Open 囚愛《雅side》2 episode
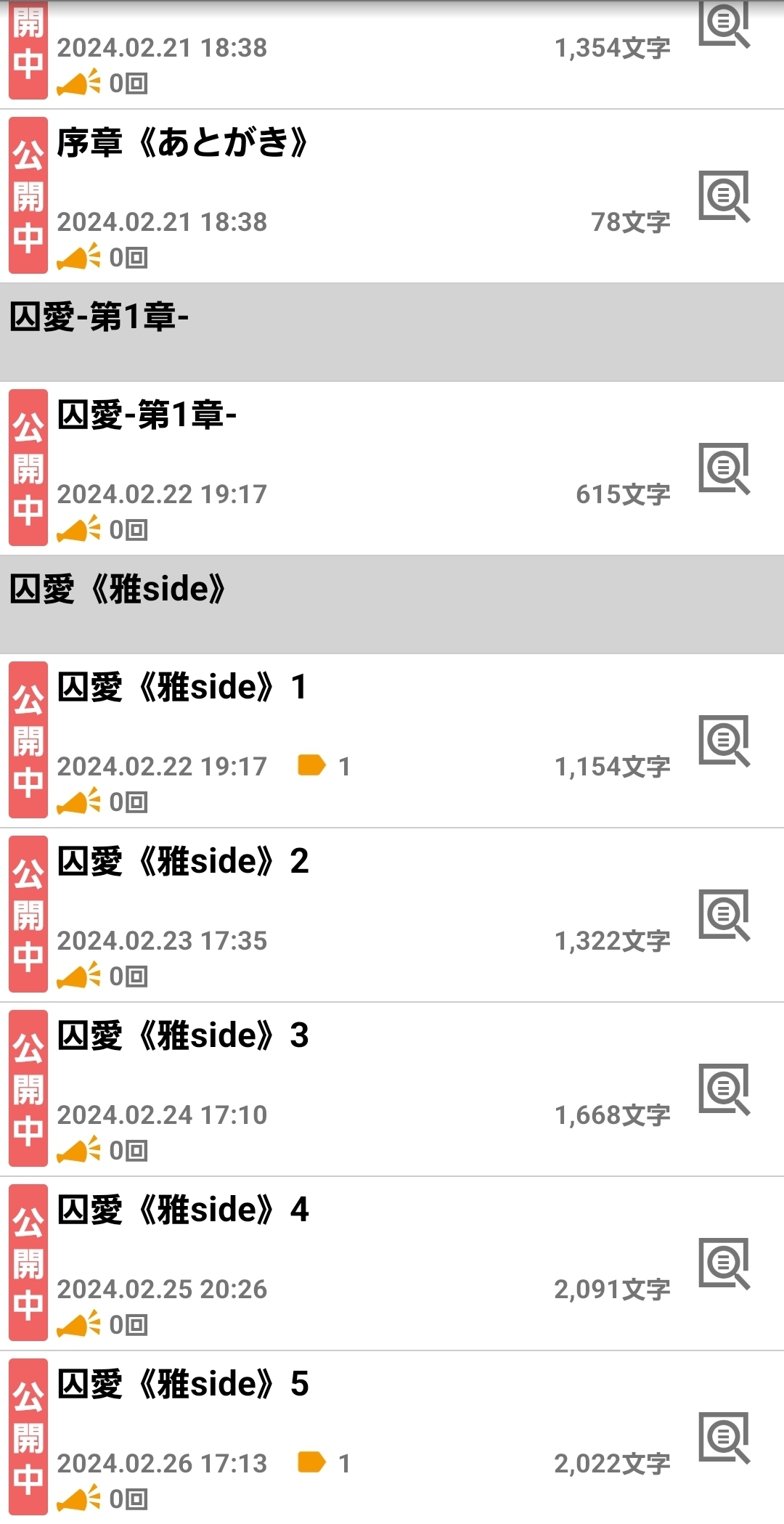Image resolution: width=784 pixels, height=1524 pixels. [x=181, y=862]
